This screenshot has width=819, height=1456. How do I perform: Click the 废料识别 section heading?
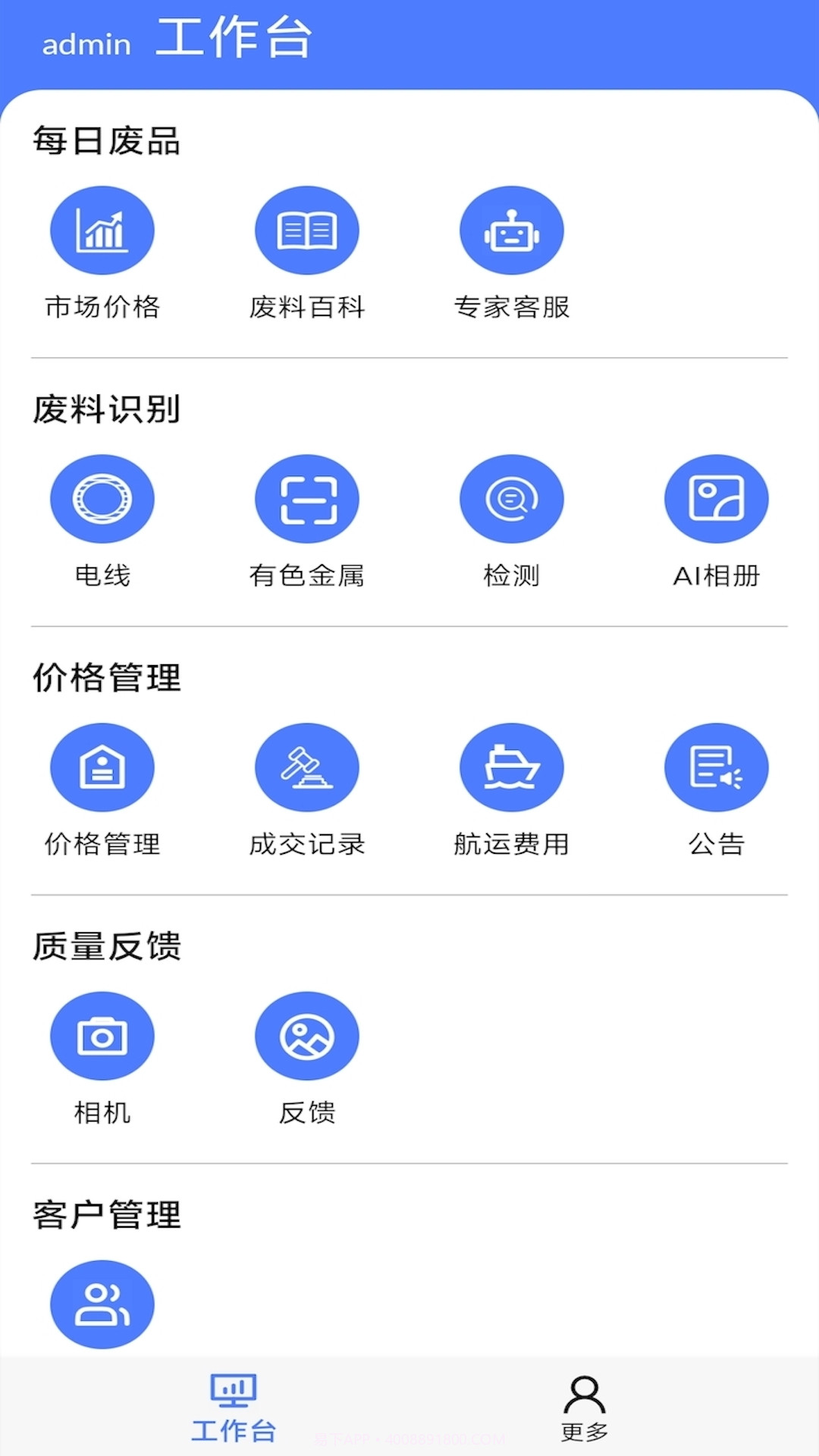click(x=106, y=407)
